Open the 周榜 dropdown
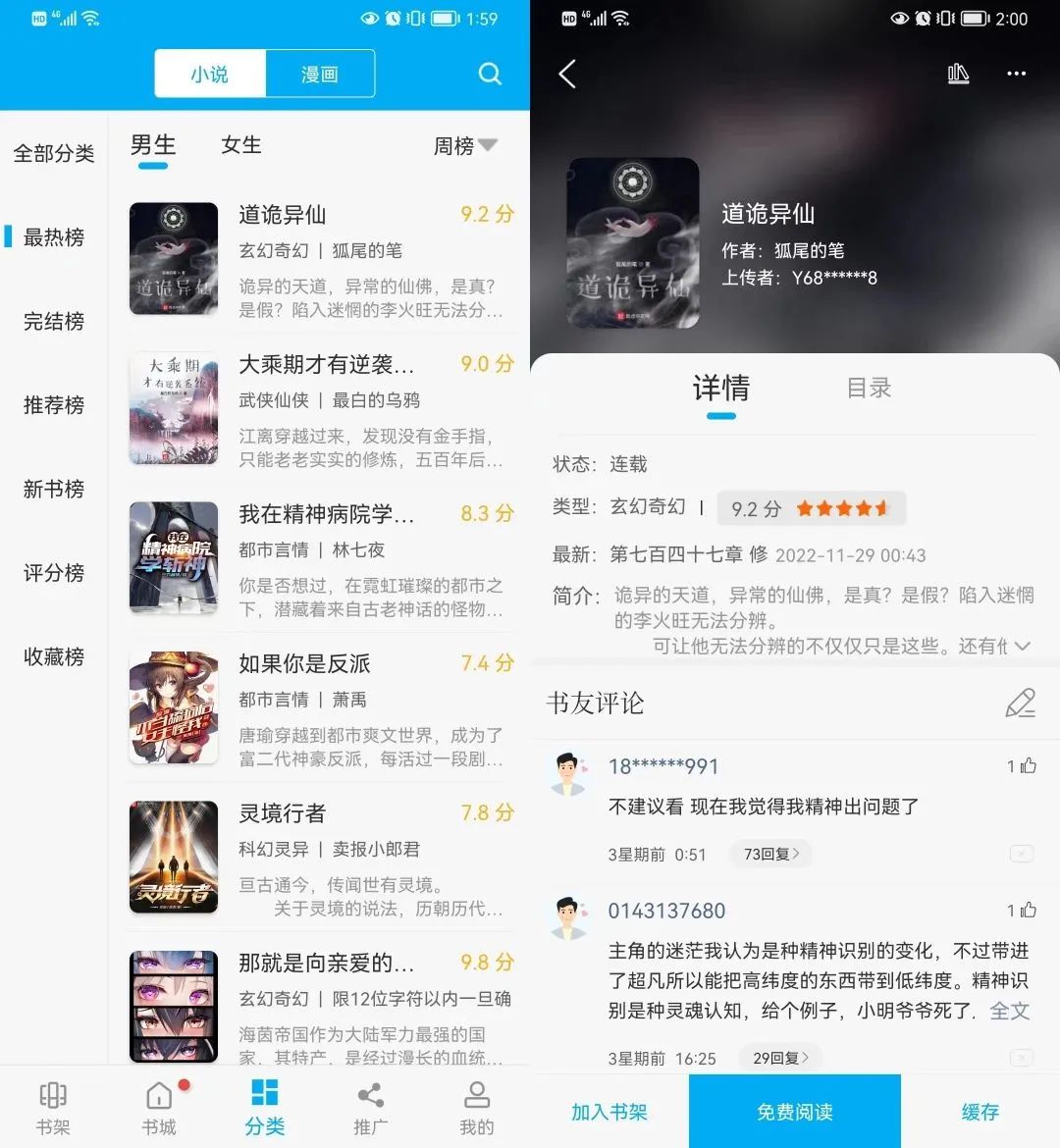The width and height of the screenshot is (1060, 1148). tap(465, 146)
